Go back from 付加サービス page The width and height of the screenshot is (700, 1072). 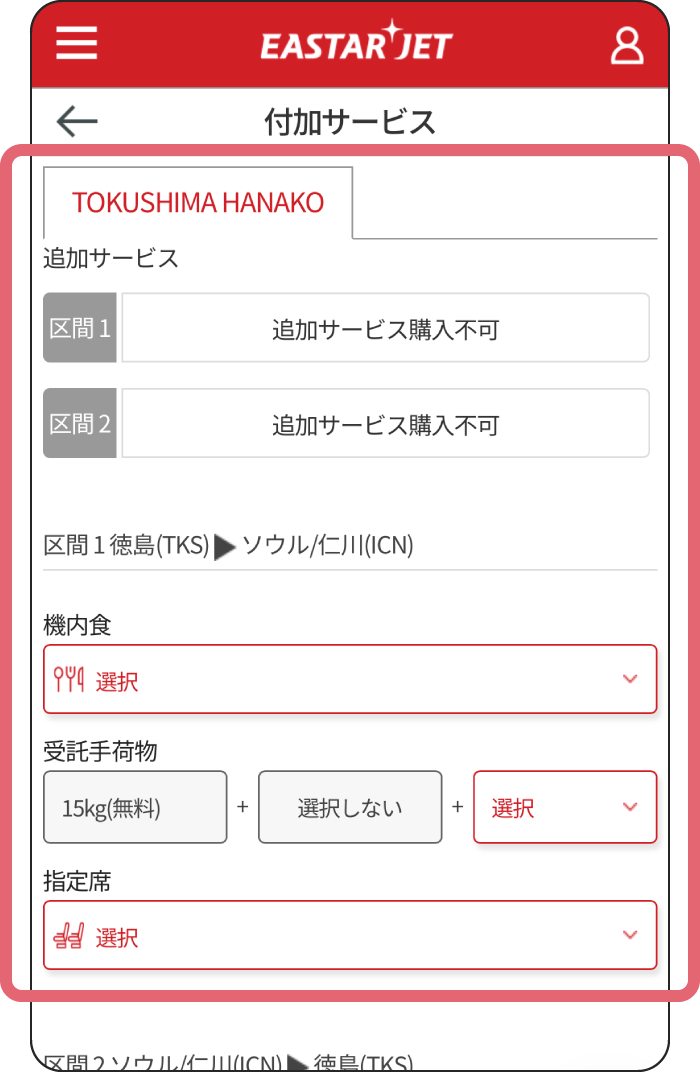[x=77, y=122]
